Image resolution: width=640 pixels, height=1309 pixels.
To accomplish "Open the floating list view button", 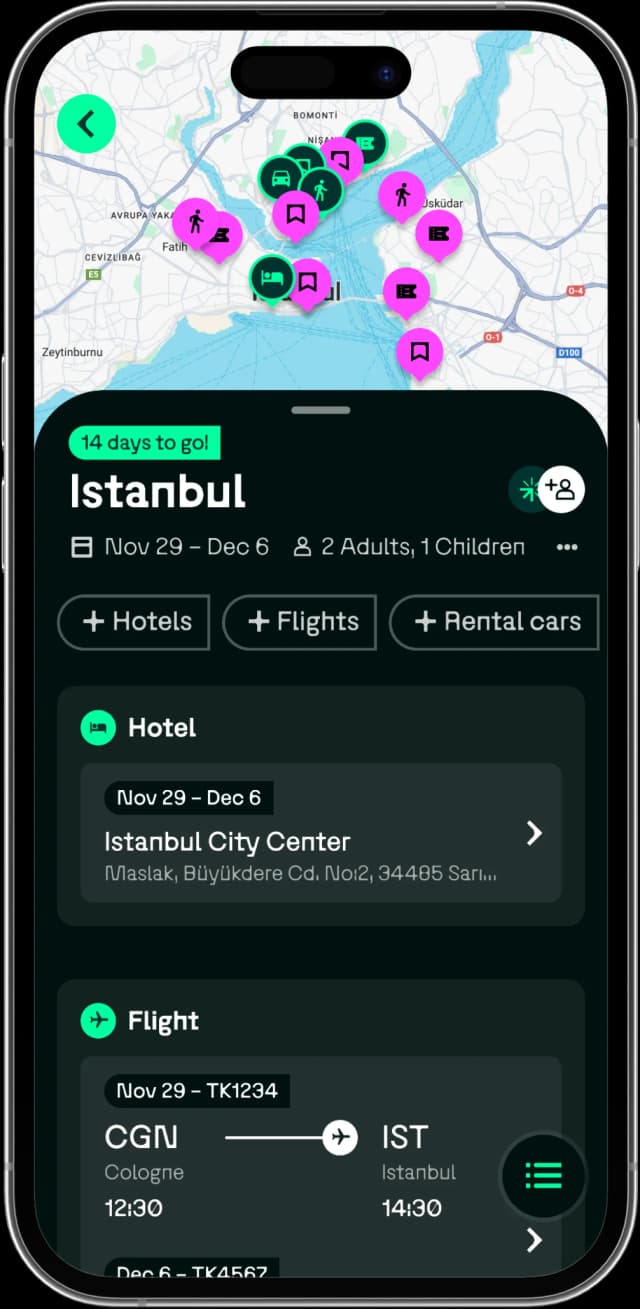I will pos(543,1175).
